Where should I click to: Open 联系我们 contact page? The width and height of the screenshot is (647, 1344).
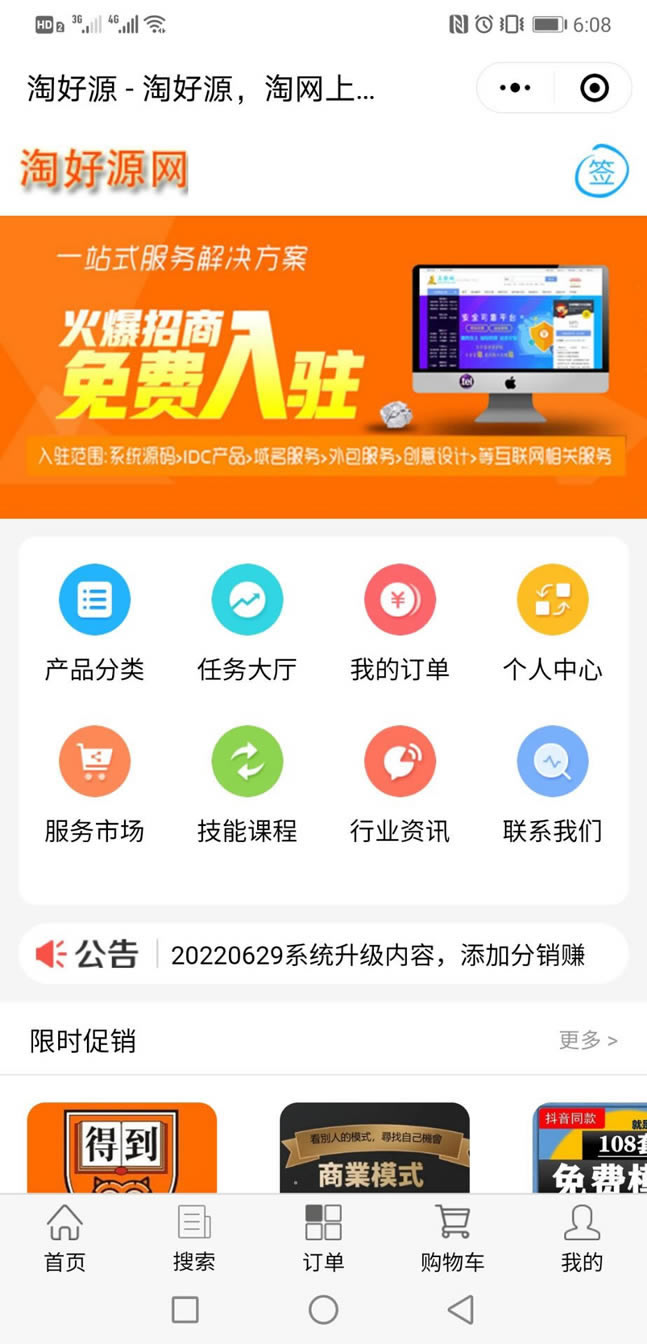[552, 784]
